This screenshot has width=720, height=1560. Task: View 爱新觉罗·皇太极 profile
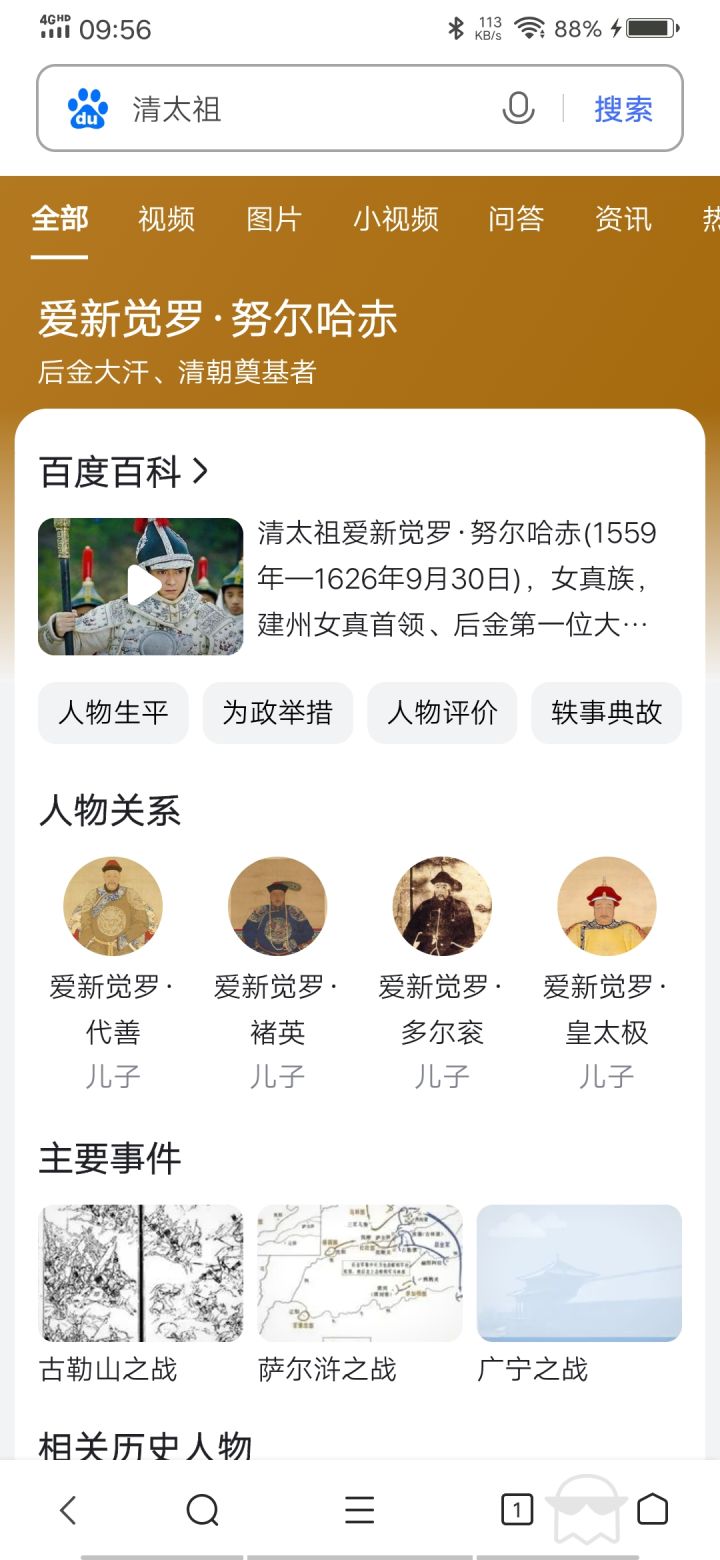(x=606, y=972)
